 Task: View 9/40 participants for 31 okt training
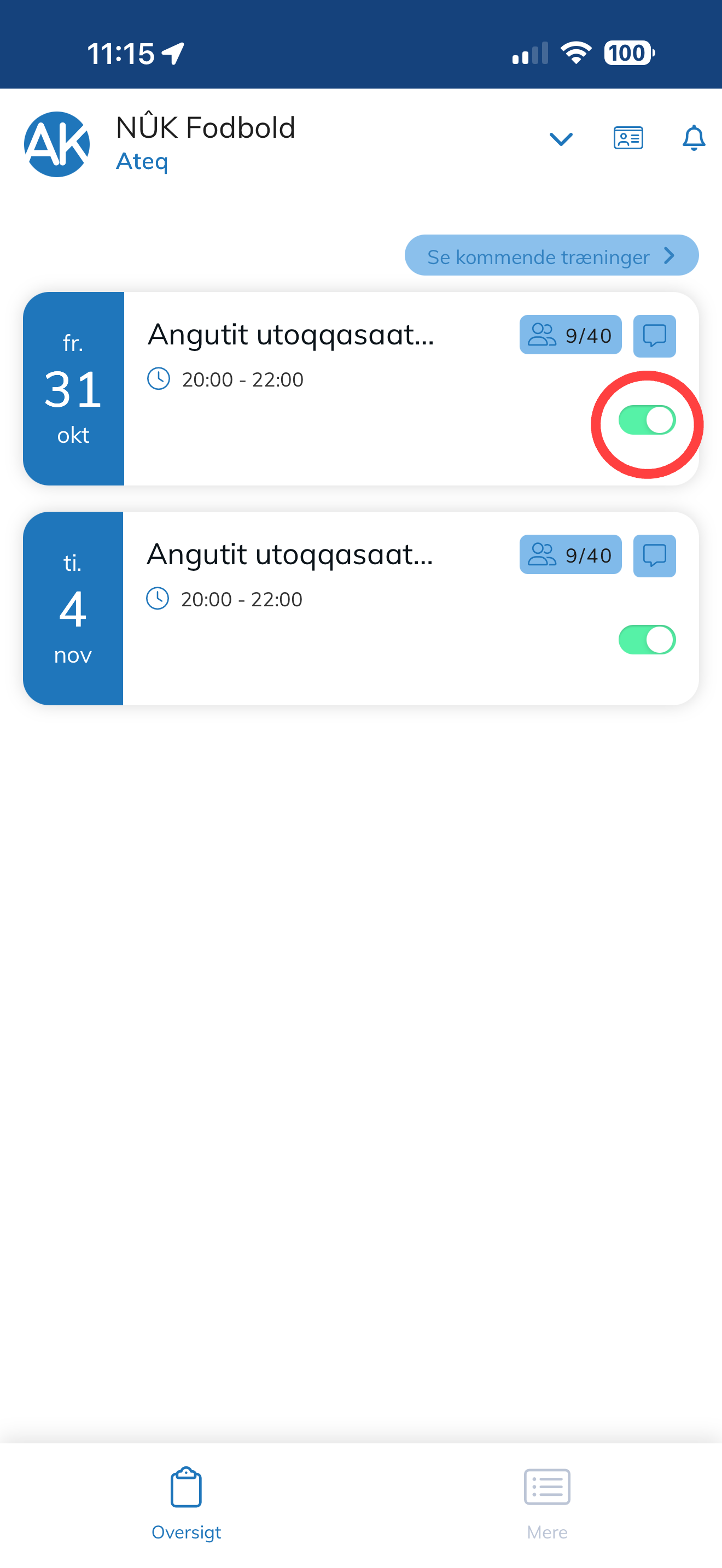pos(570,335)
